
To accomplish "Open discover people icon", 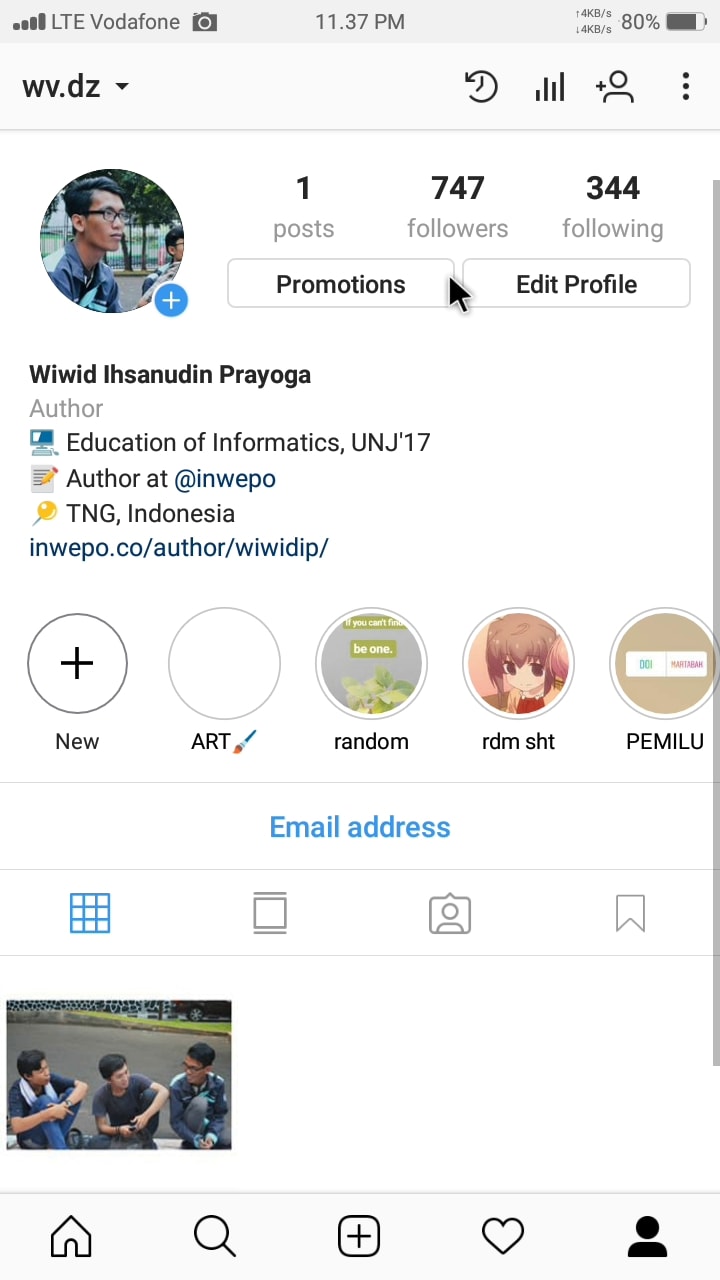I will 615,87.
